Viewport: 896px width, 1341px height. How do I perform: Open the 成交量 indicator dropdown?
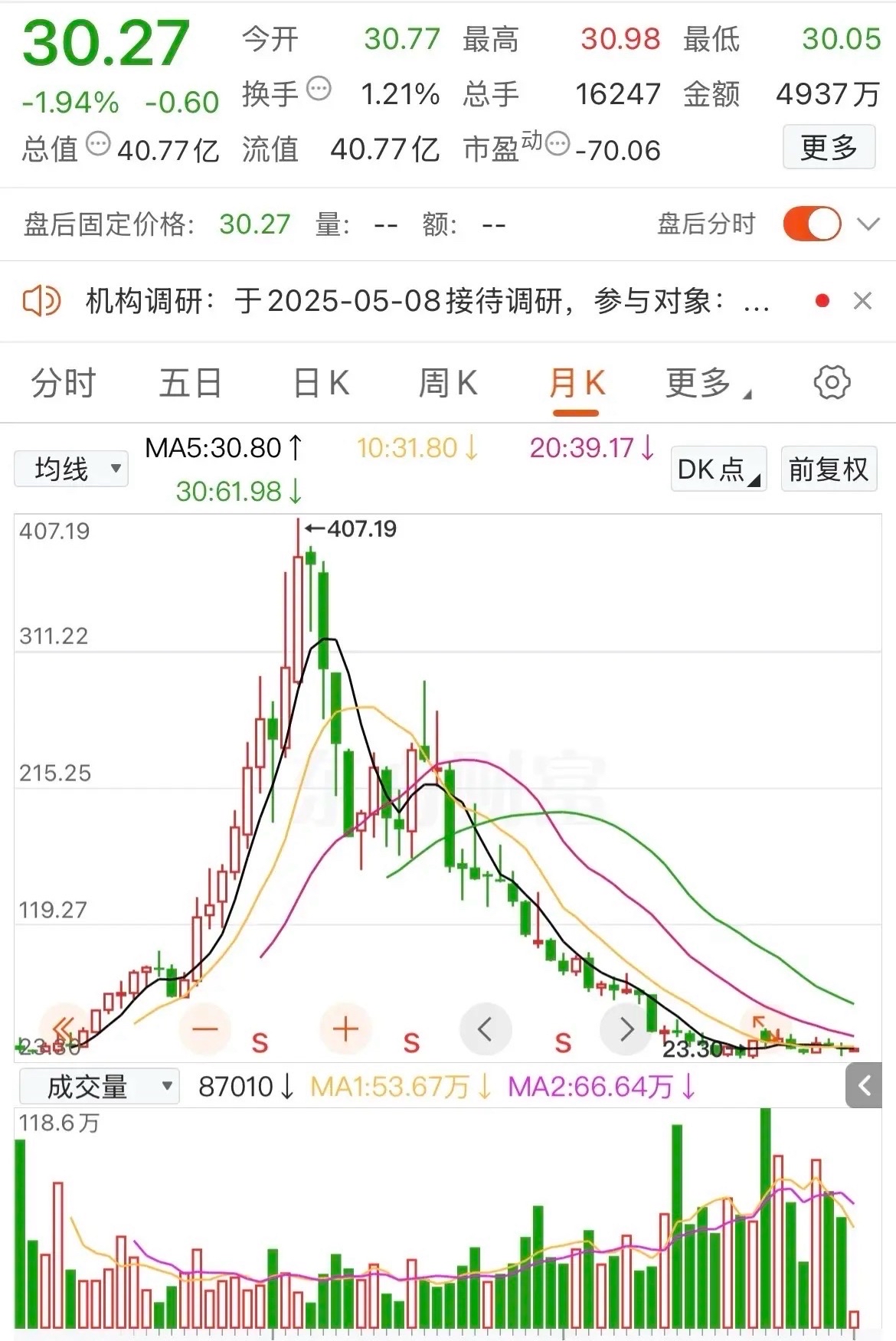coord(100,1086)
